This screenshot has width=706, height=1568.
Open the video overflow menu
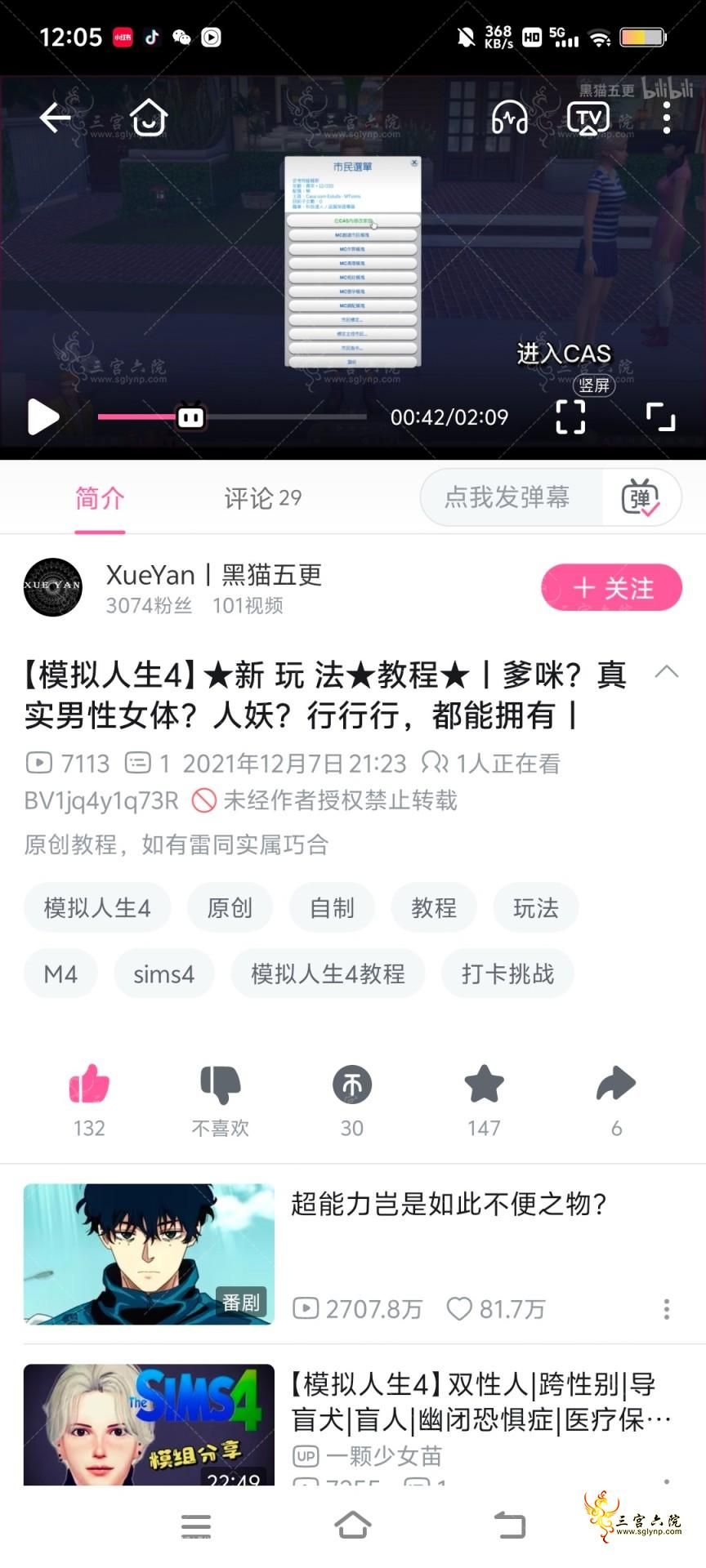coord(667,118)
